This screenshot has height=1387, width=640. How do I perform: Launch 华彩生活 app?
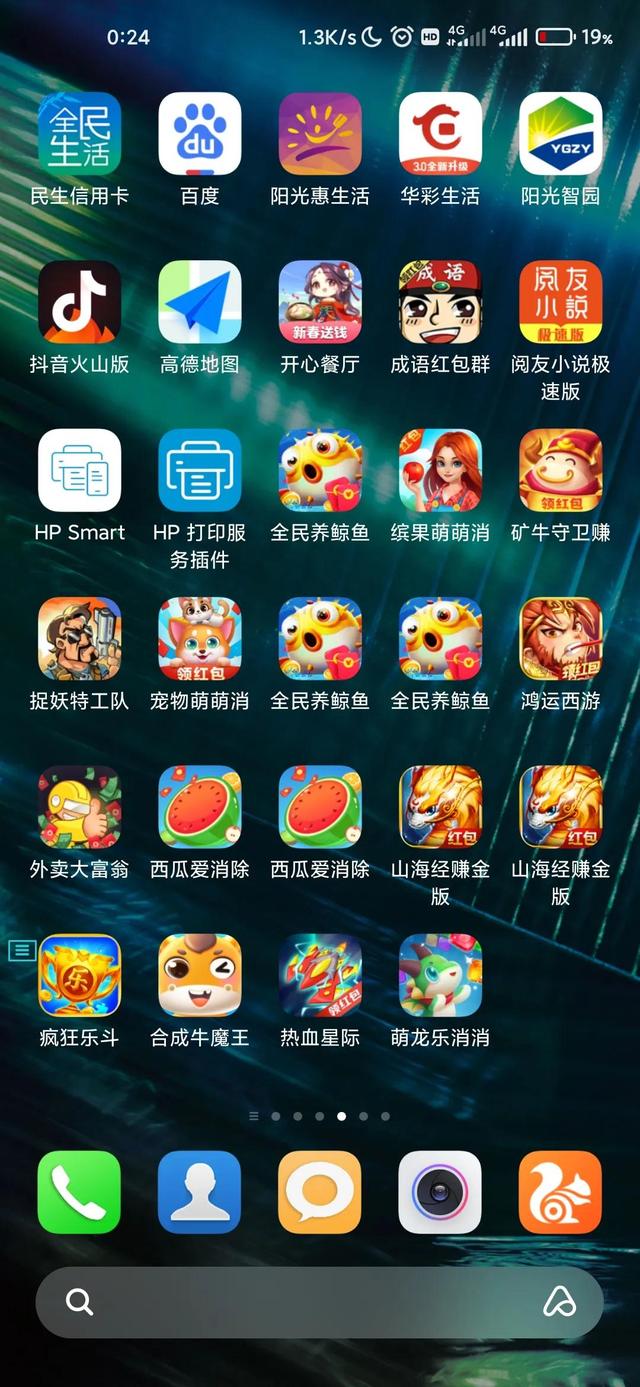[x=440, y=134]
